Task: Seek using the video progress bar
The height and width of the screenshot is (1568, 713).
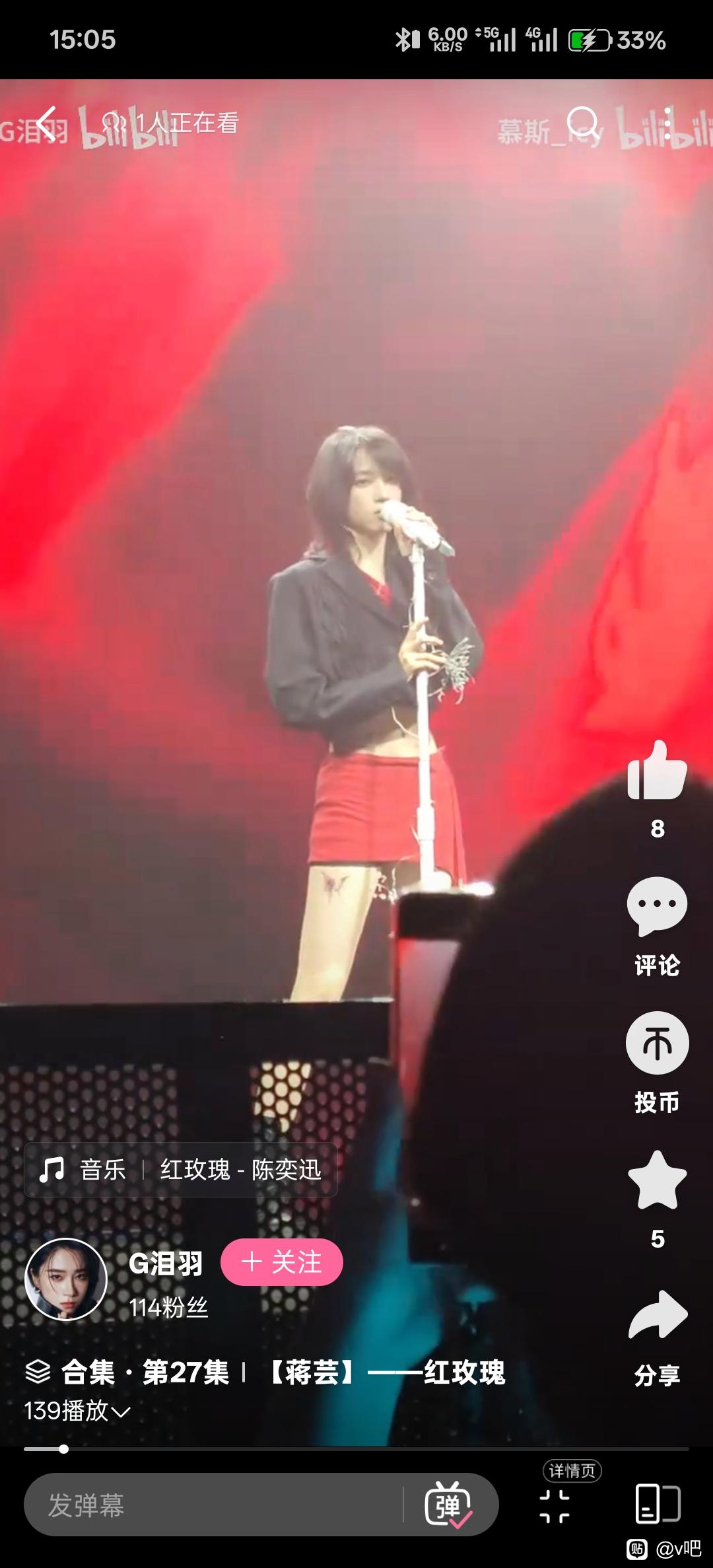Action: 356,1449
